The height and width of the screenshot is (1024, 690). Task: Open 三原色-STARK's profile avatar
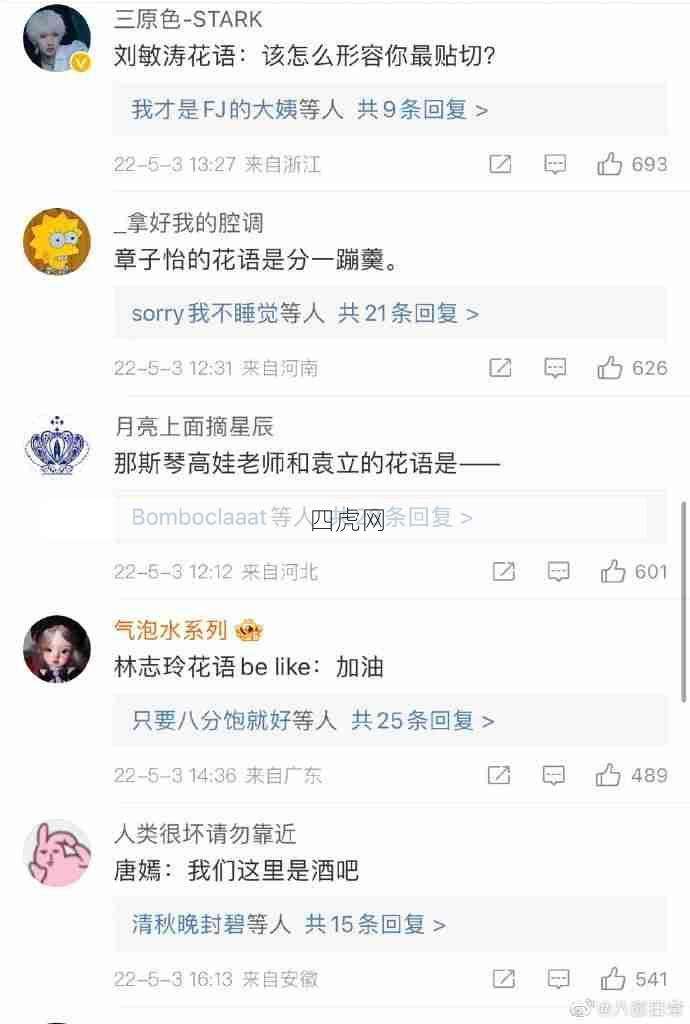56,38
